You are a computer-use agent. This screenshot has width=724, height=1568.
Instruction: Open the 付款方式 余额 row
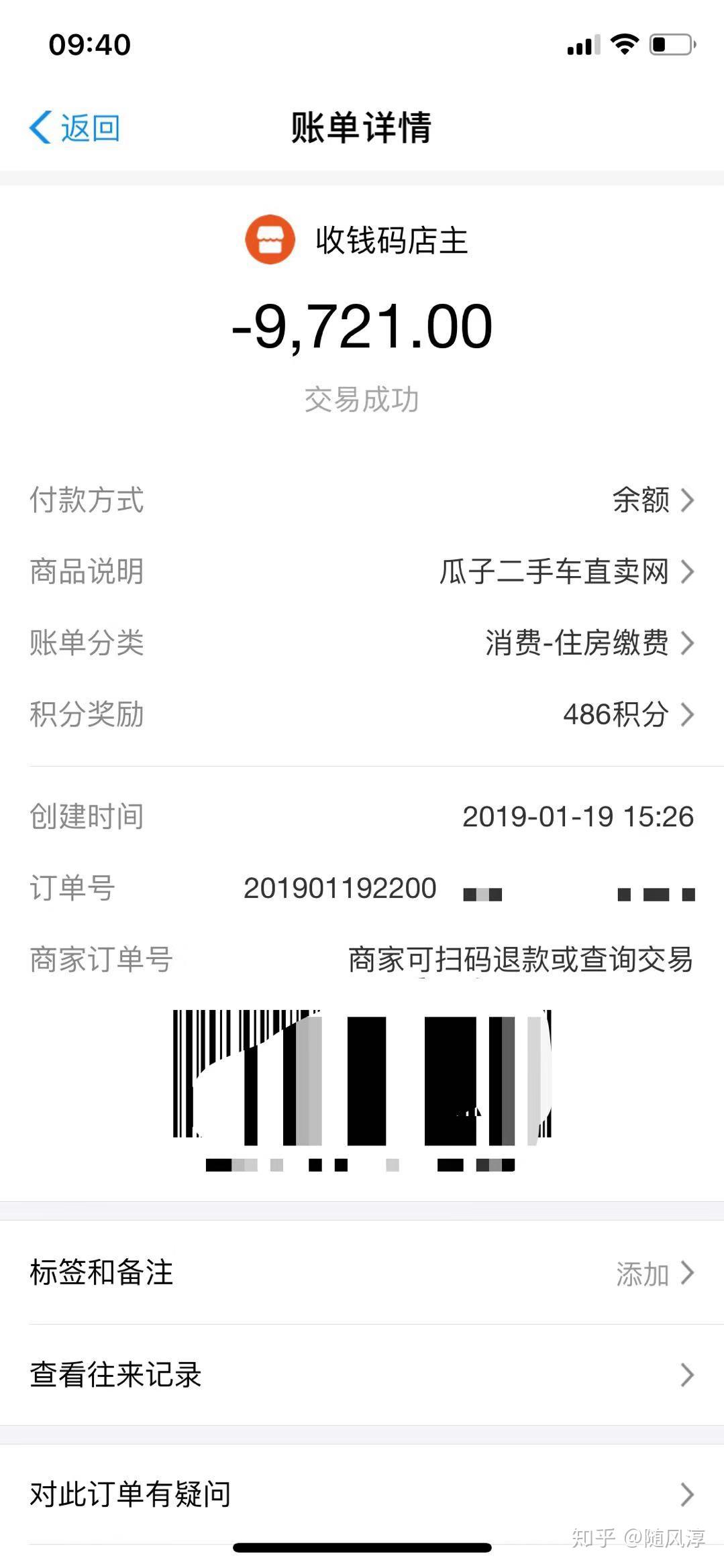[x=651, y=500]
